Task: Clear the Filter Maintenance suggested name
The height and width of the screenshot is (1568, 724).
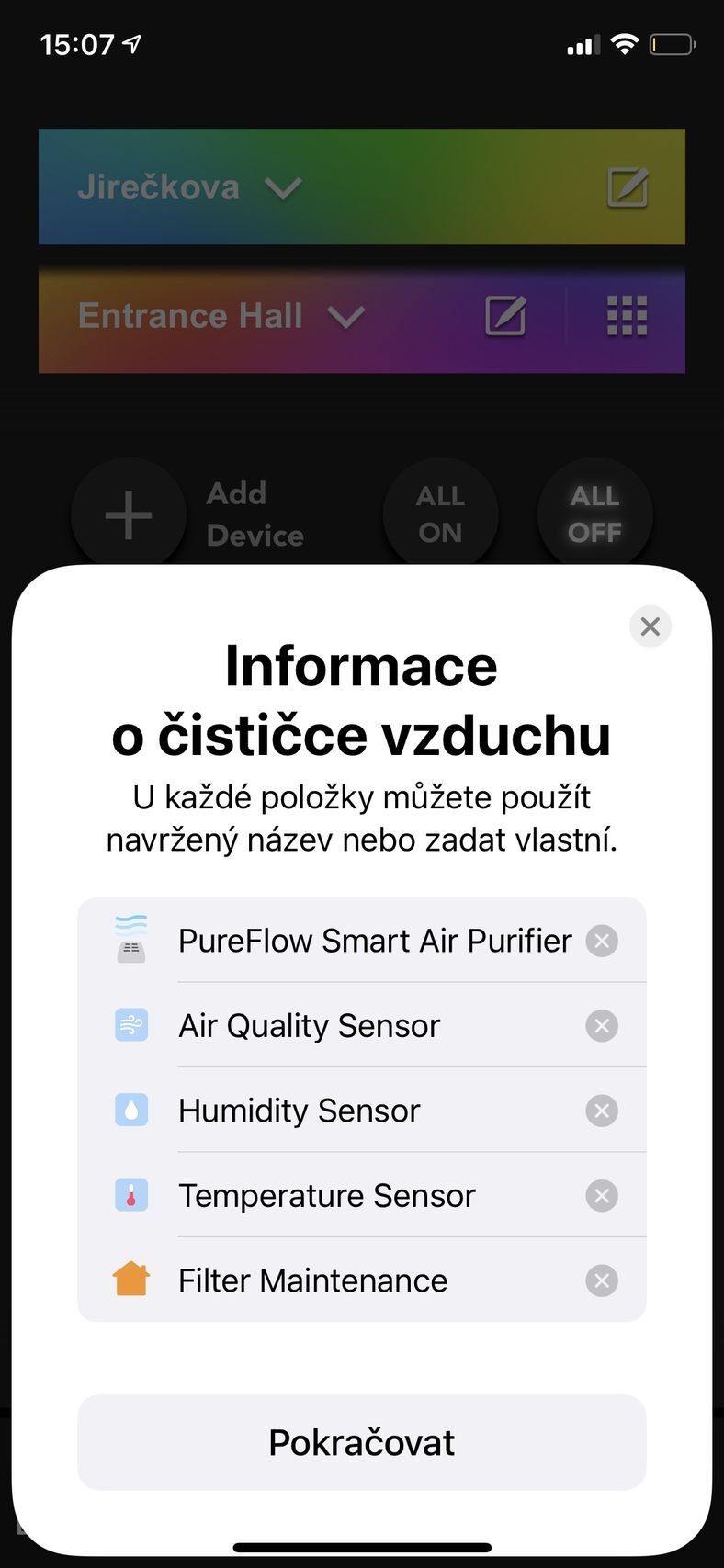Action: (x=602, y=1280)
